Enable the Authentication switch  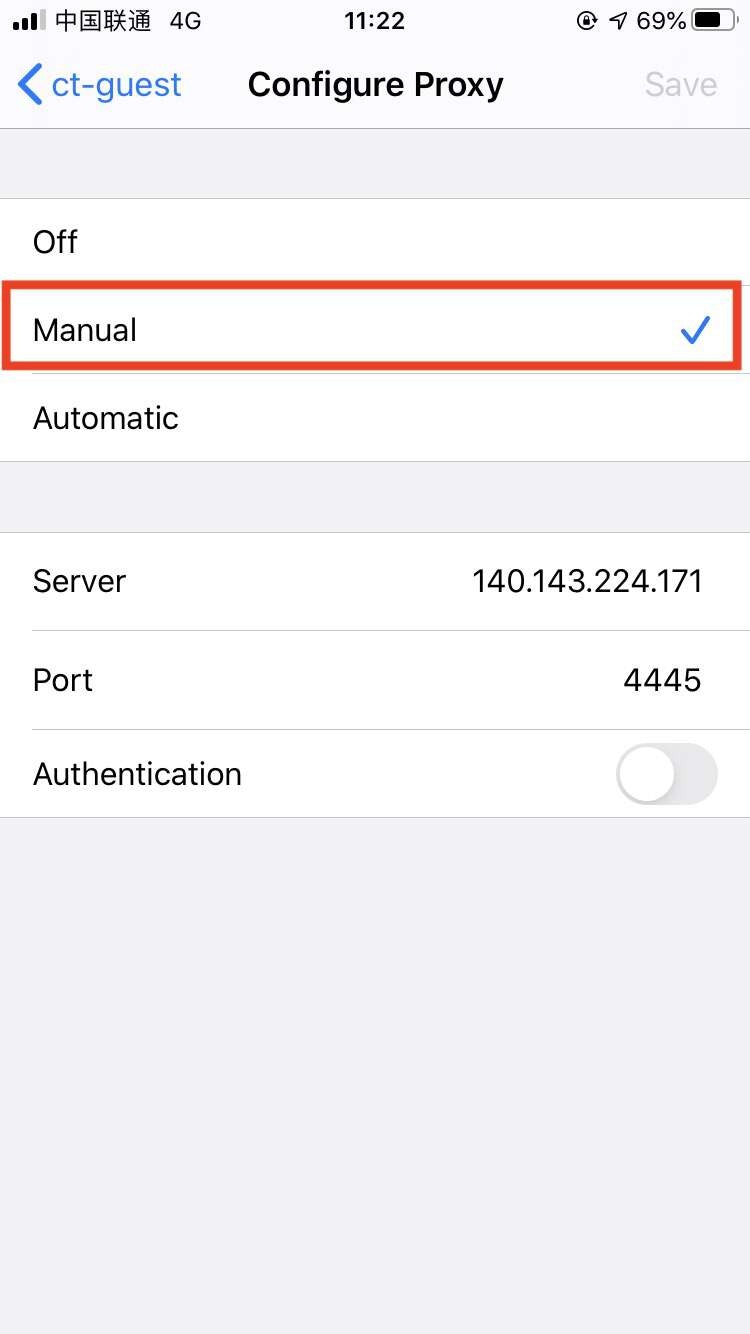666,774
